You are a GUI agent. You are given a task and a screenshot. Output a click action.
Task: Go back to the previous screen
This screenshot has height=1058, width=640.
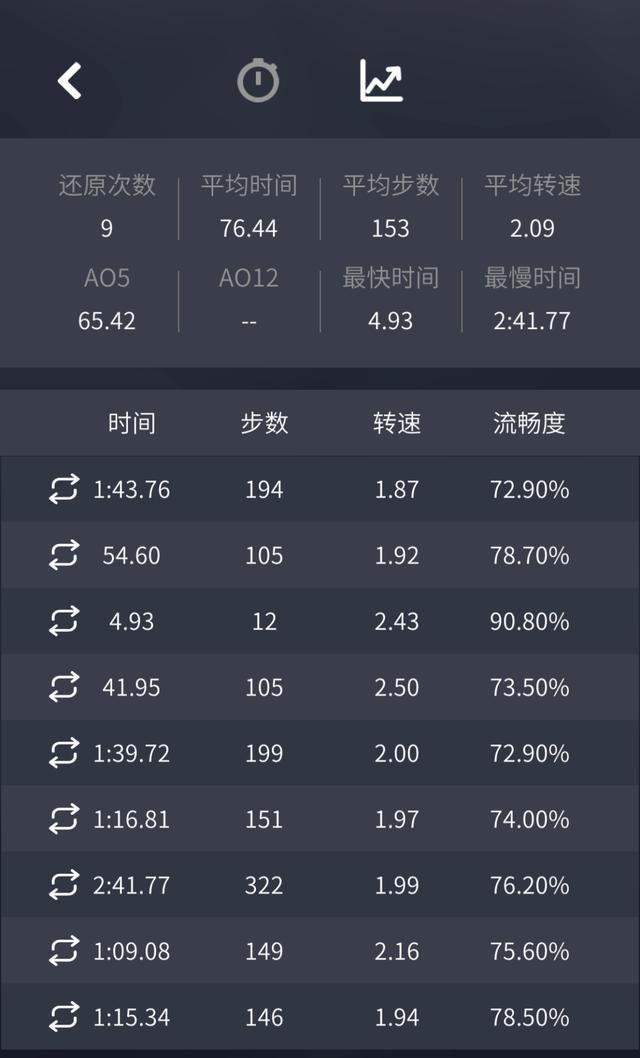tap(69, 81)
